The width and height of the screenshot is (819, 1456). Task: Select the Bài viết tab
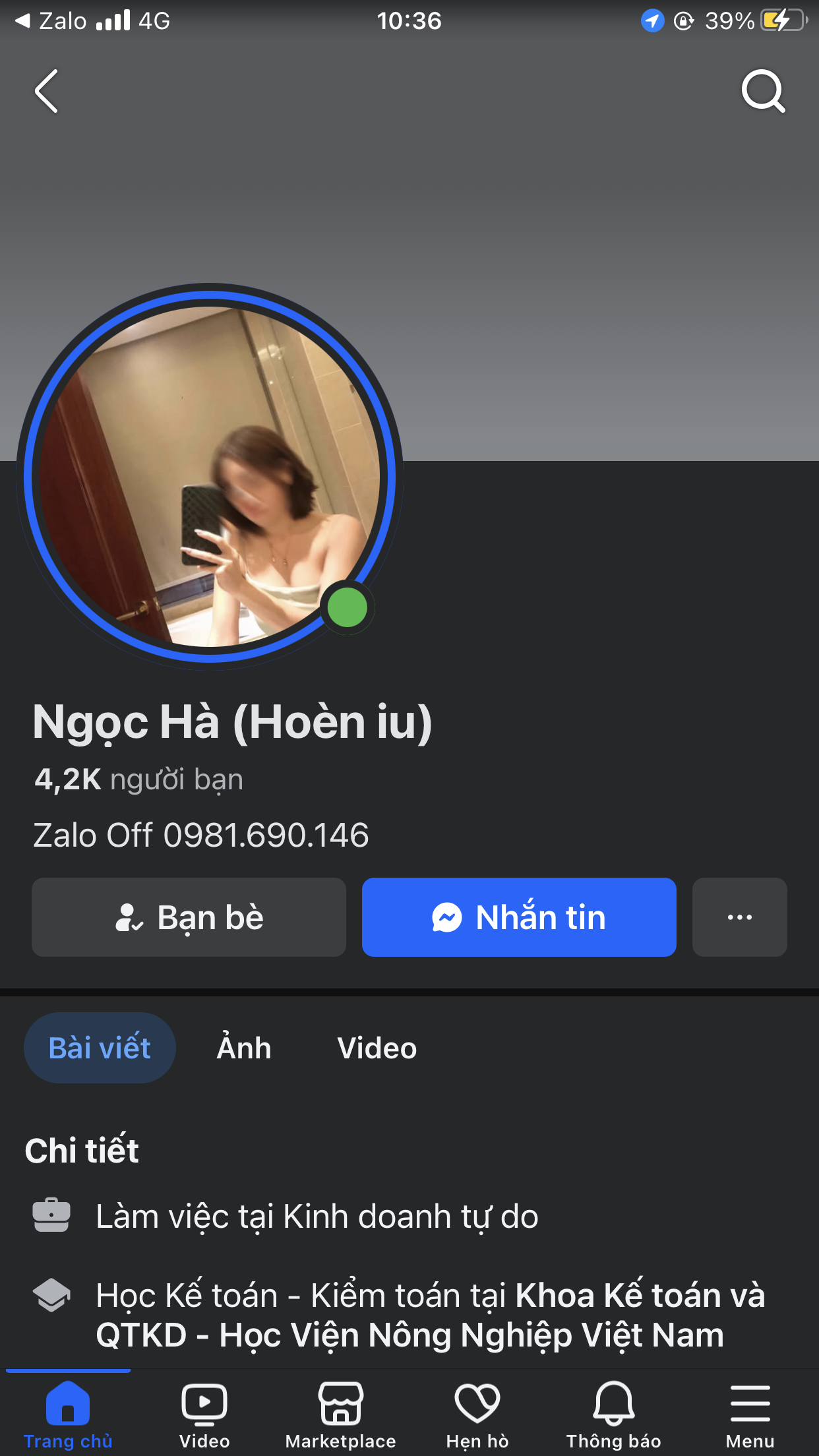click(100, 1048)
